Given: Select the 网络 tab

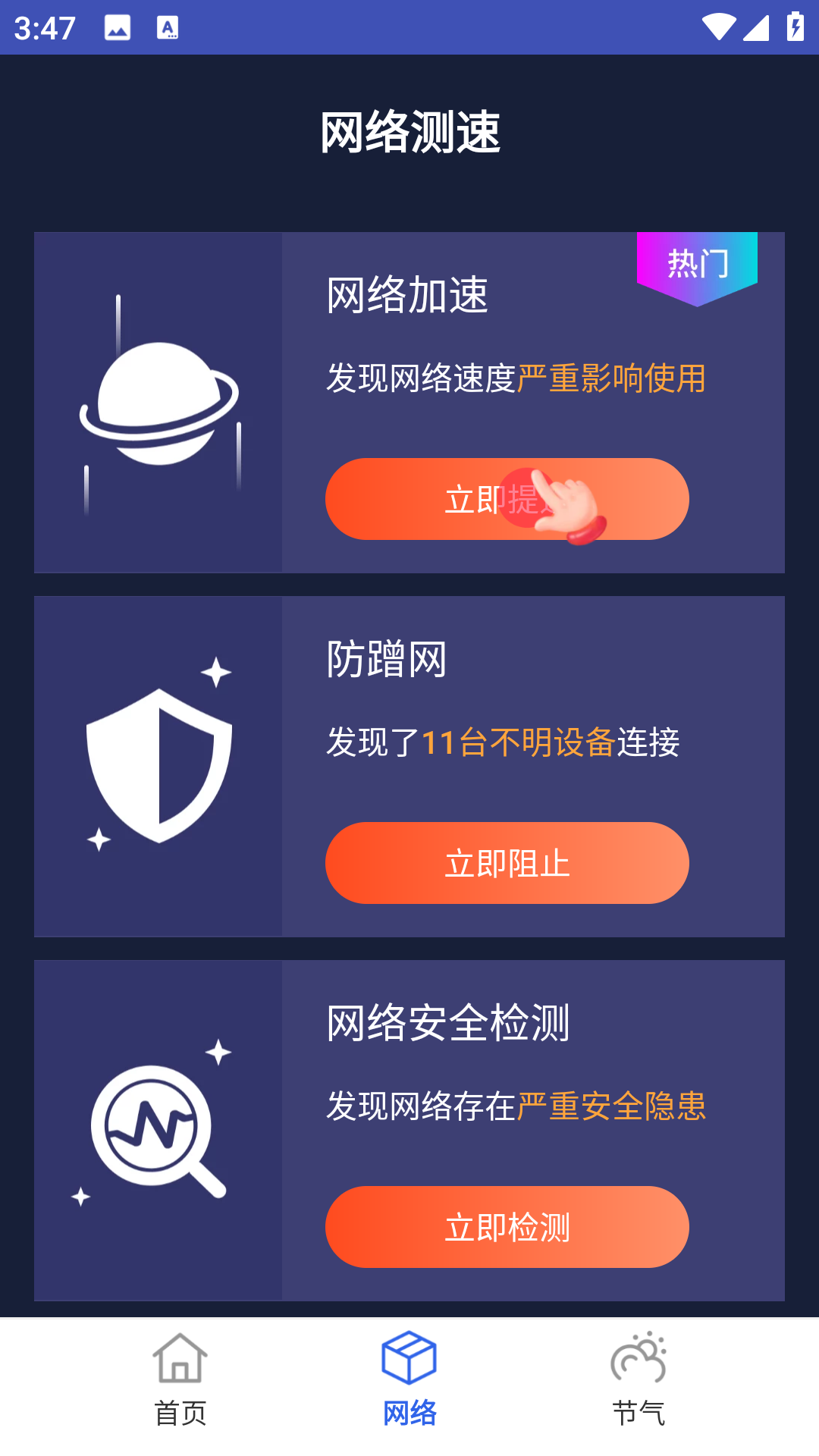Looking at the screenshot, I should [x=409, y=1380].
